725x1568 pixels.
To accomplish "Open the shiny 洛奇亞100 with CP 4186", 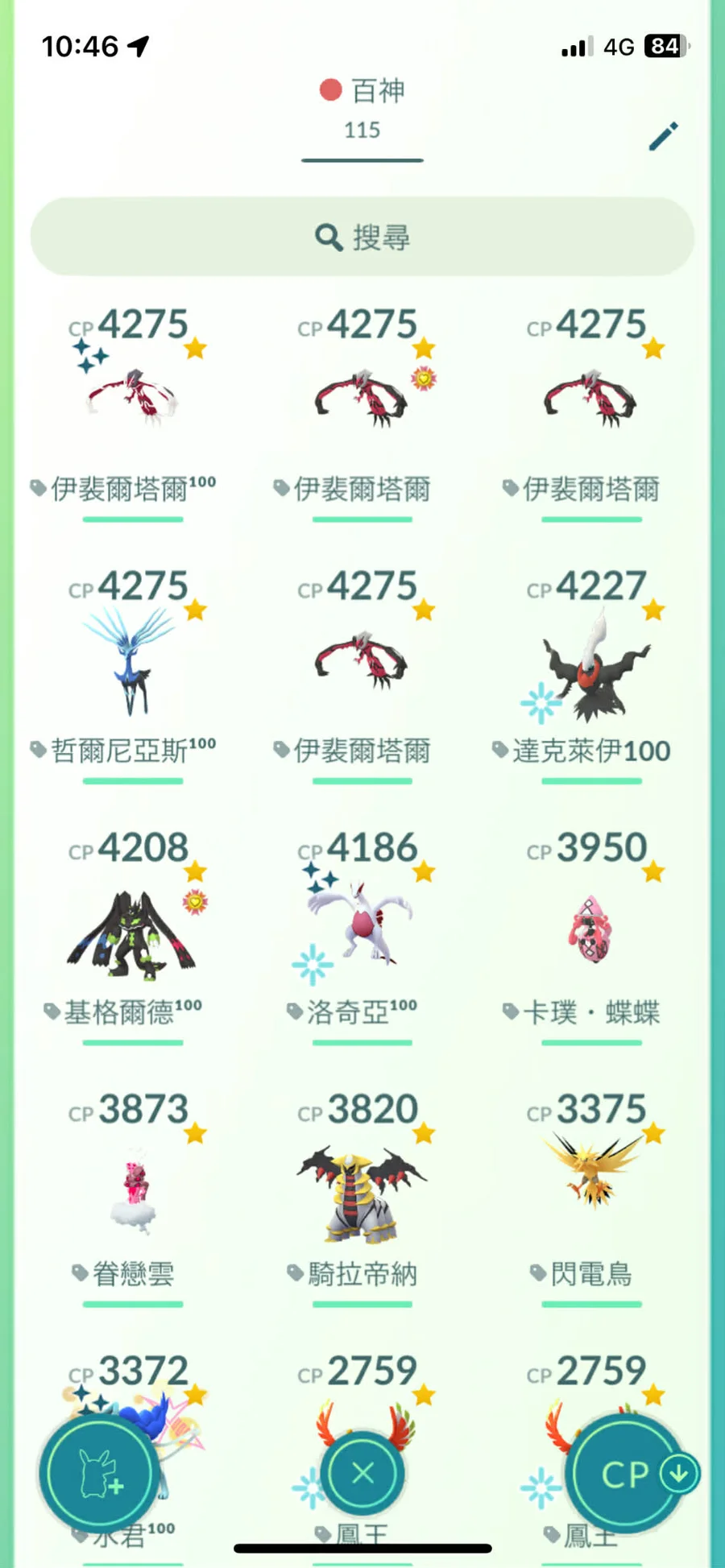I will pos(362,926).
